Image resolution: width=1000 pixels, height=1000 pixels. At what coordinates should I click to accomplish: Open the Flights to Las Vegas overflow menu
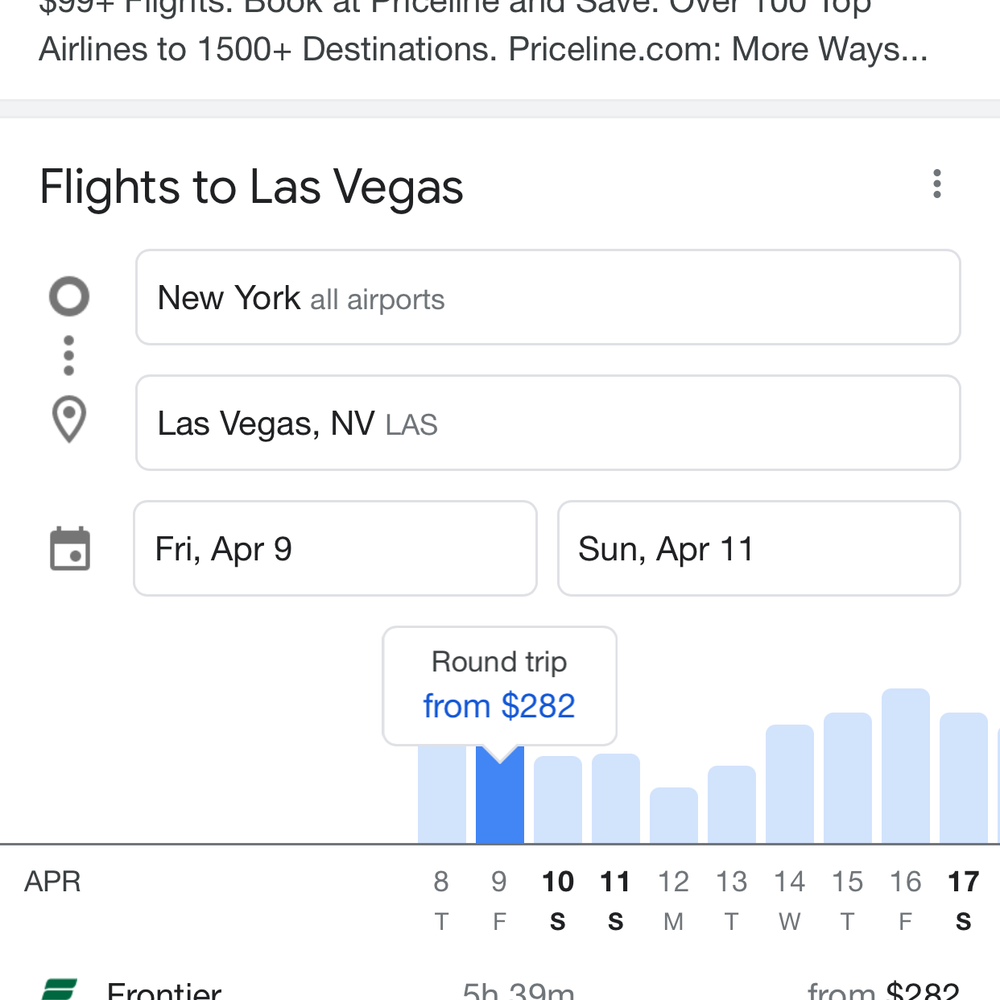(936, 184)
